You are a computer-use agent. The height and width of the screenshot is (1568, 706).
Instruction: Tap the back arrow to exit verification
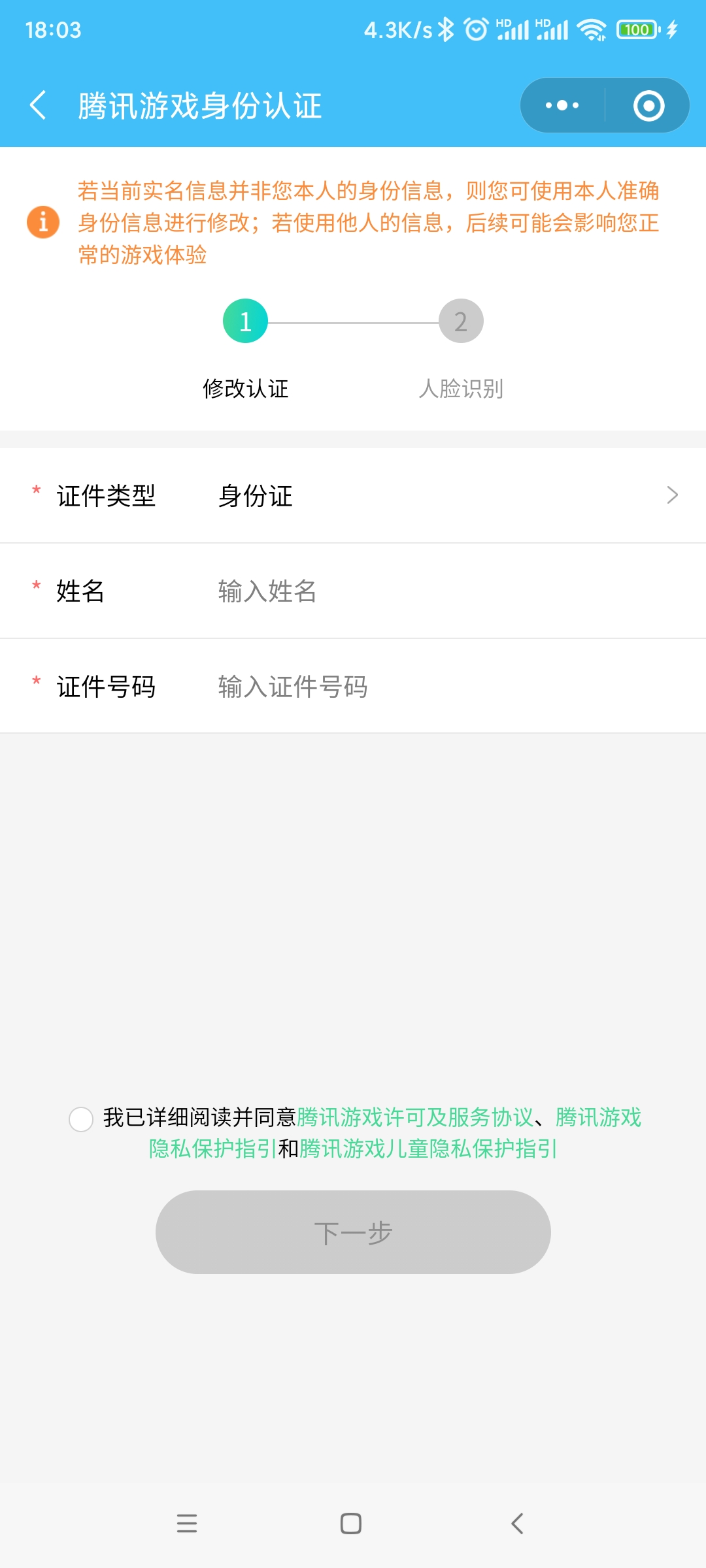pyautogui.click(x=39, y=105)
